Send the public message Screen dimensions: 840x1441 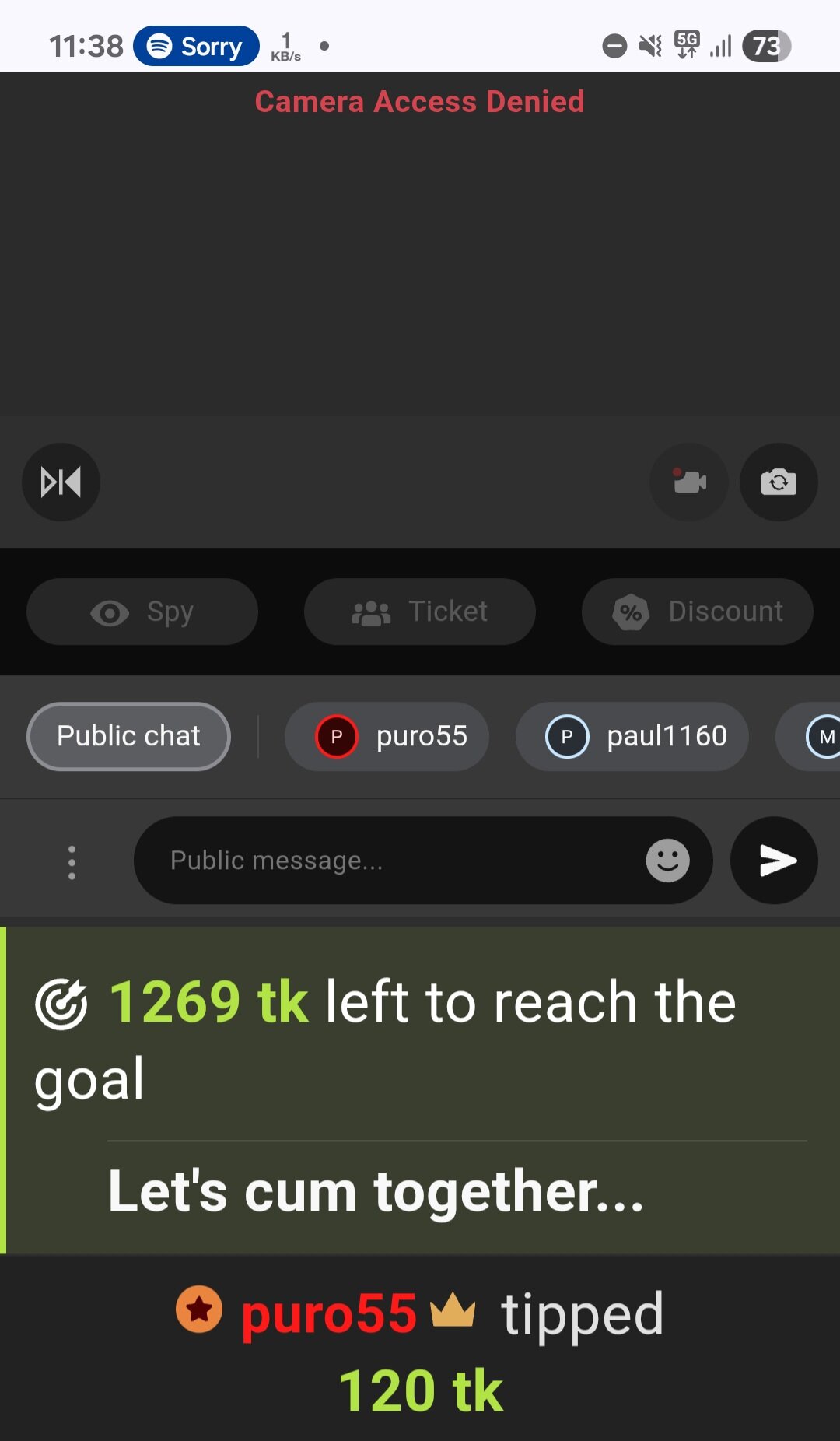tap(775, 861)
